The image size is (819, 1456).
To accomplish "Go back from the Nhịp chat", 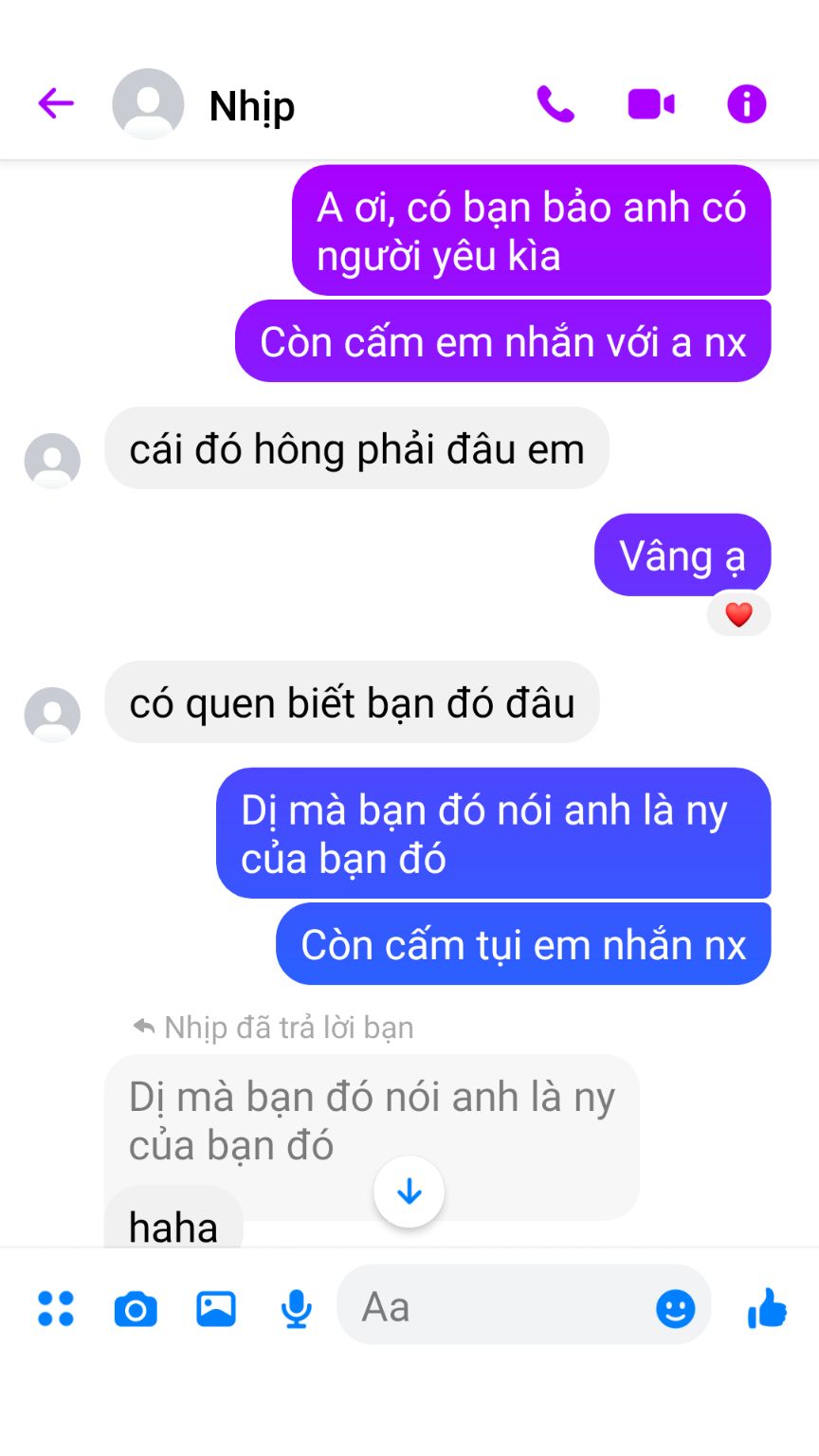I will coord(56,102).
